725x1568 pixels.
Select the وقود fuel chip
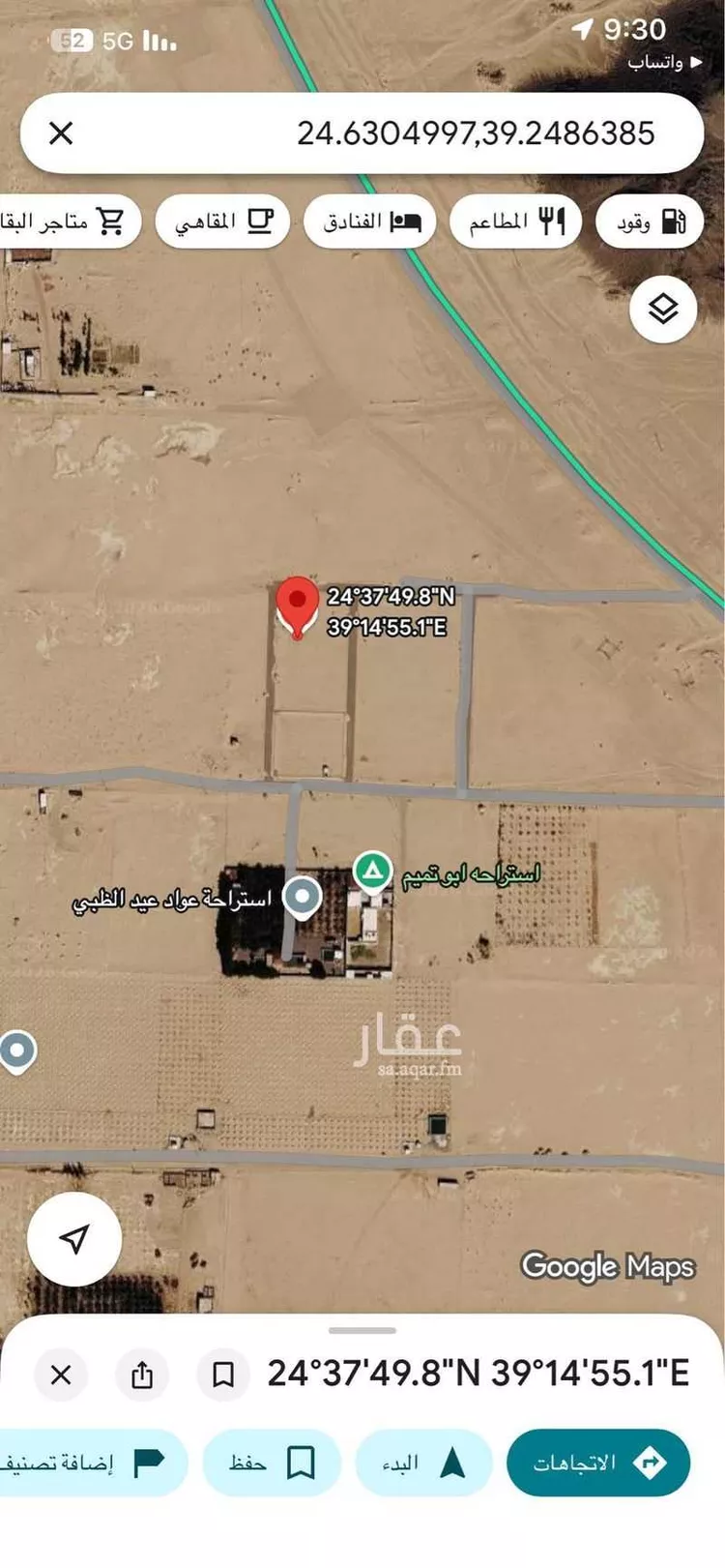650,222
